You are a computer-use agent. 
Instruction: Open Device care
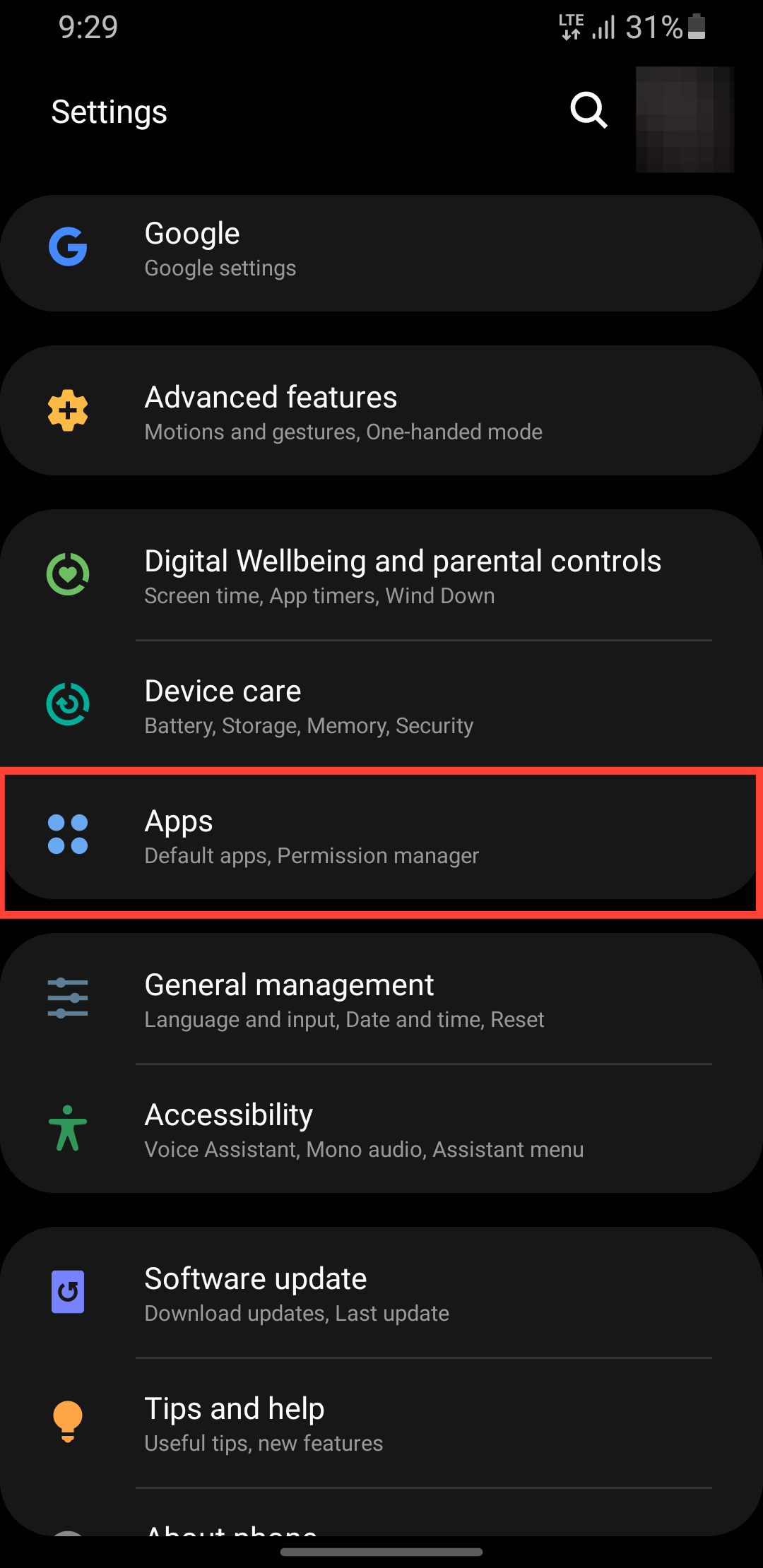click(x=381, y=706)
